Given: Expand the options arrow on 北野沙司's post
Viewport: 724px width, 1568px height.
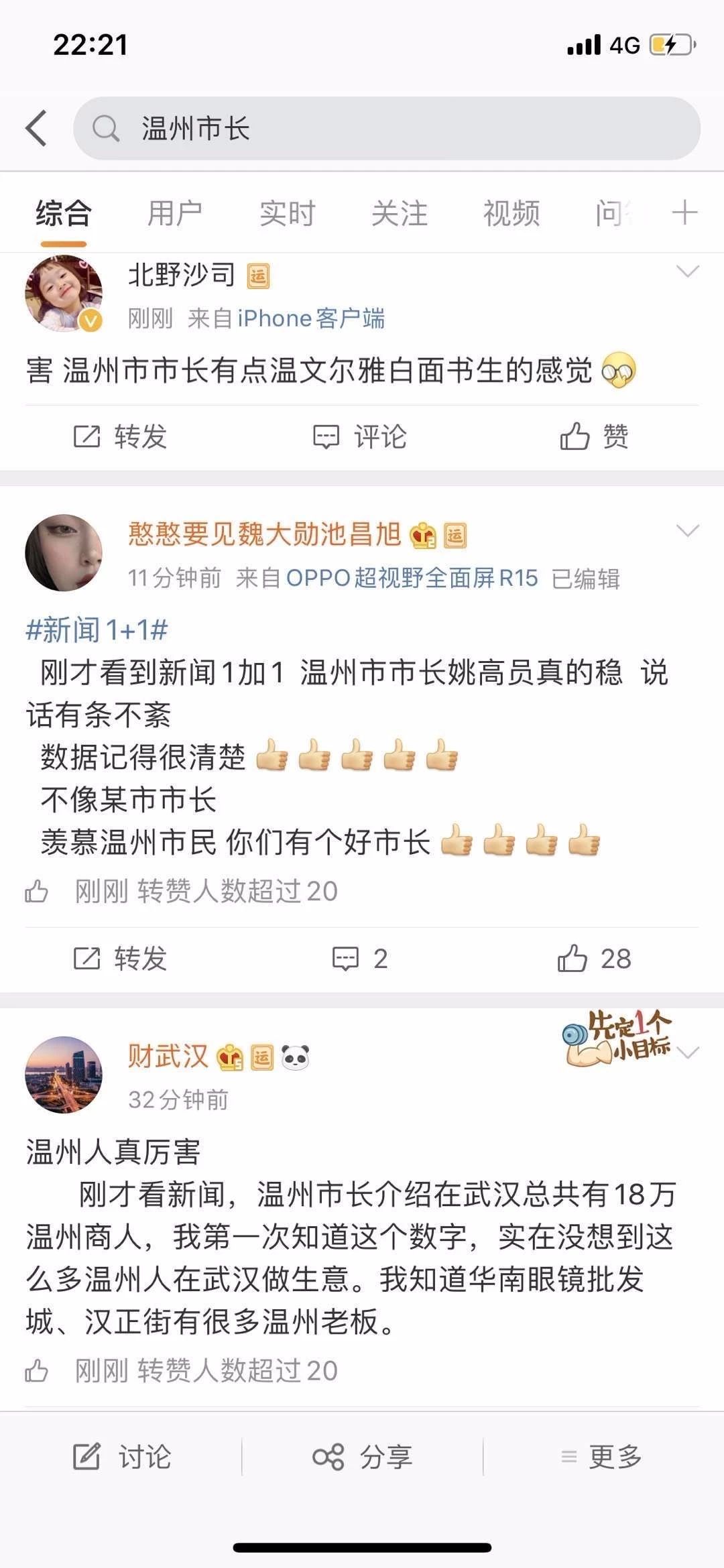Looking at the screenshot, I should (x=688, y=272).
